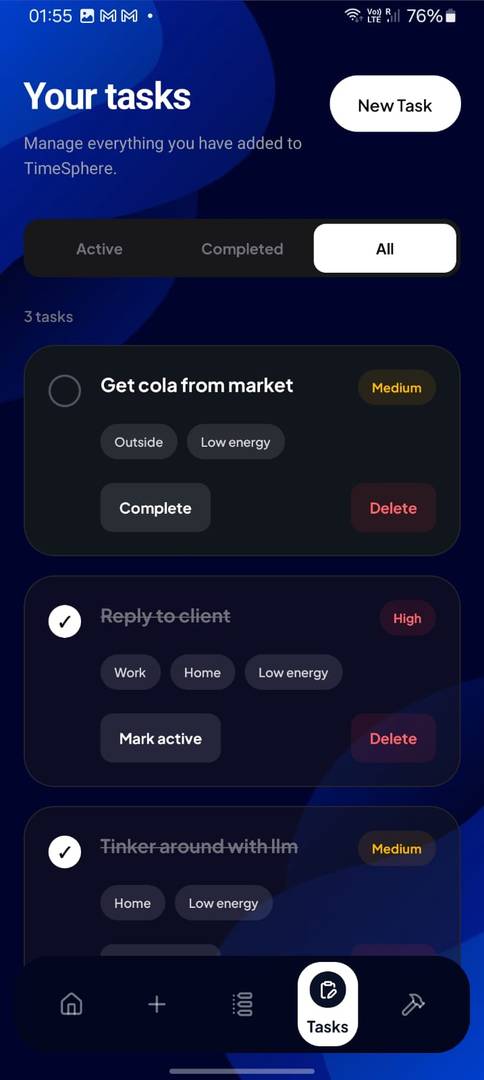This screenshot has width=484, height=1080.
Task: Tap Complete on Get cola from market
Action: pyautogui.click(x=156, y=508)
